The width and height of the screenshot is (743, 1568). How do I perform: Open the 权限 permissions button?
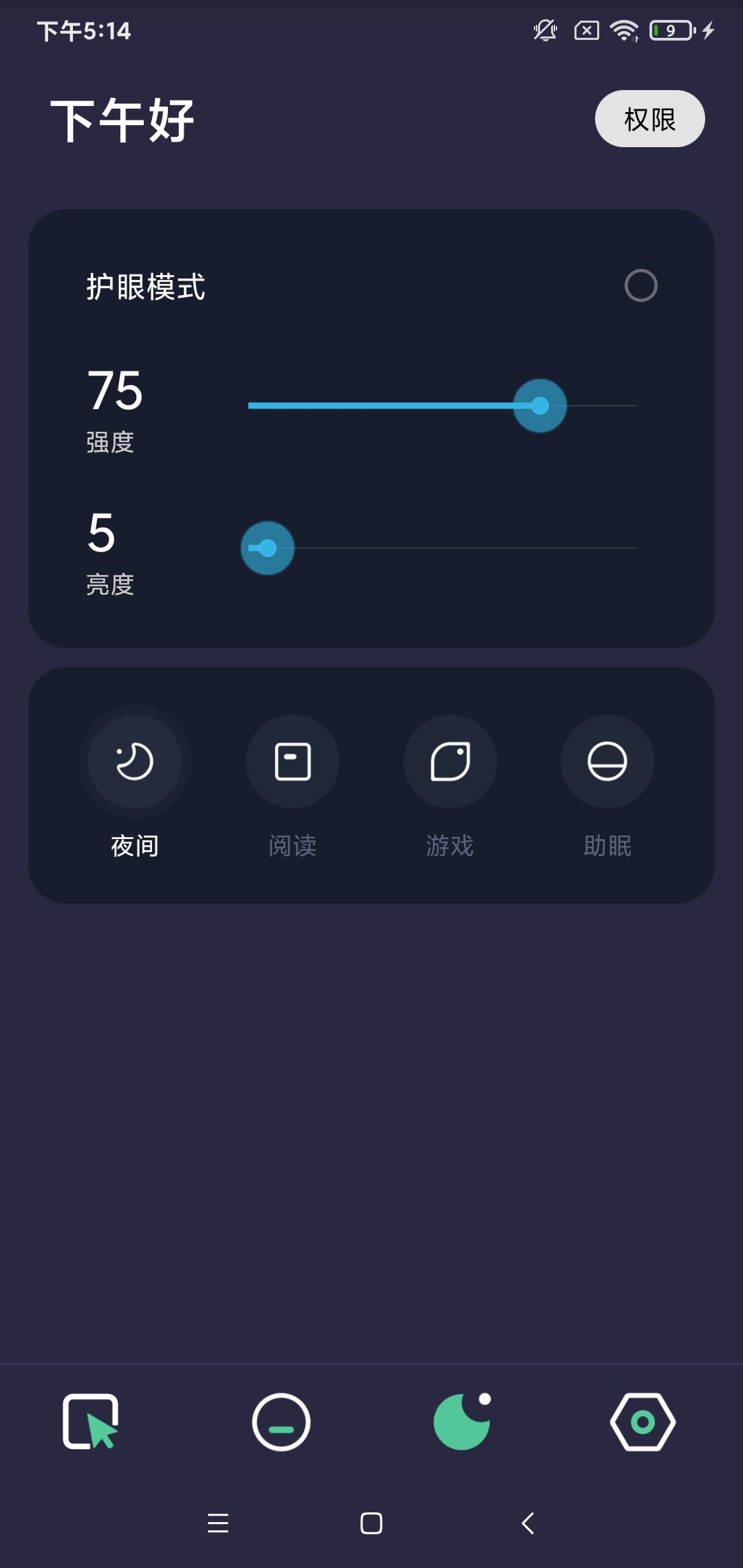[x=649, y=119]
